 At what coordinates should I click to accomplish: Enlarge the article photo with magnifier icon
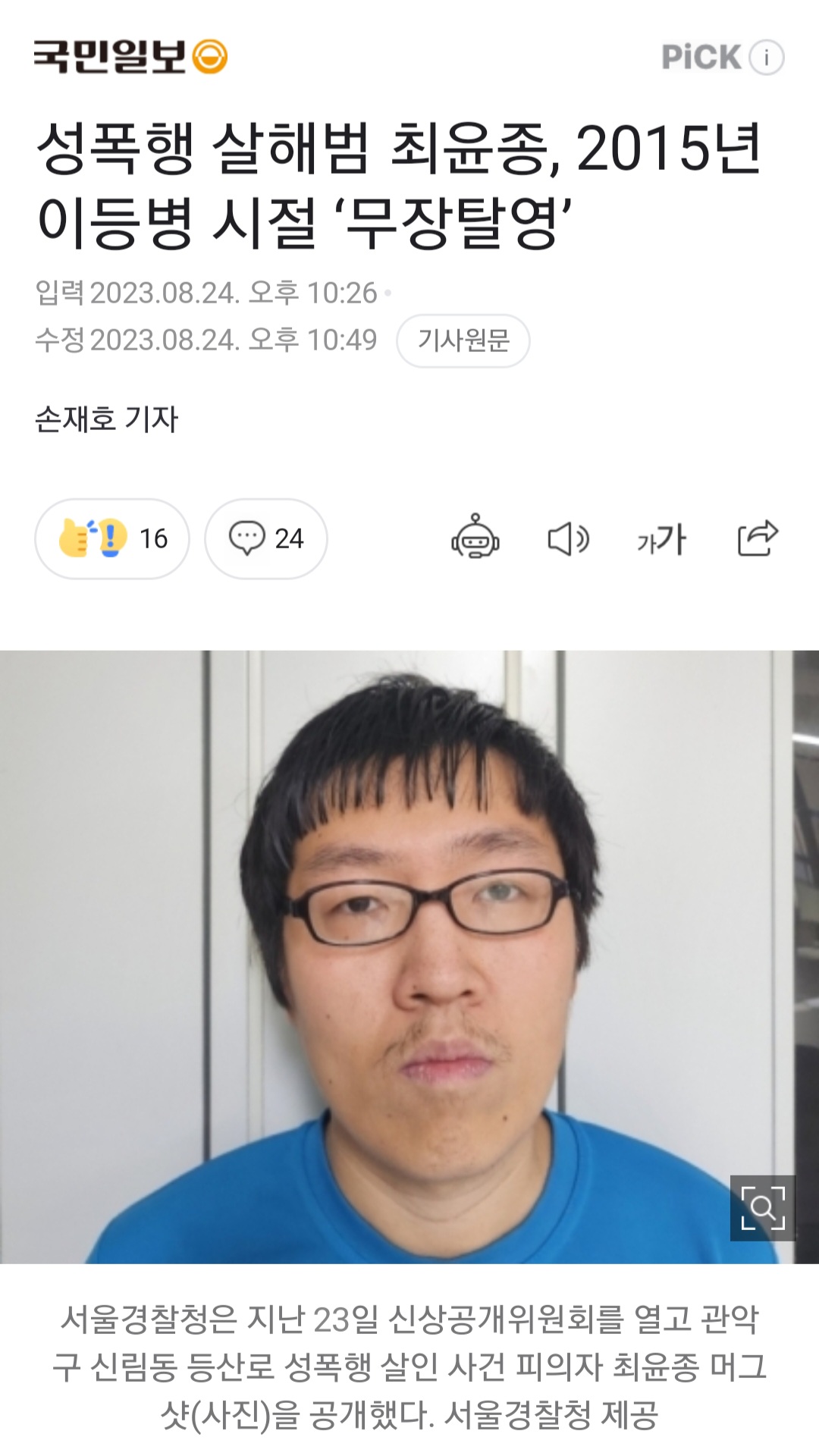click(762, 1207)
